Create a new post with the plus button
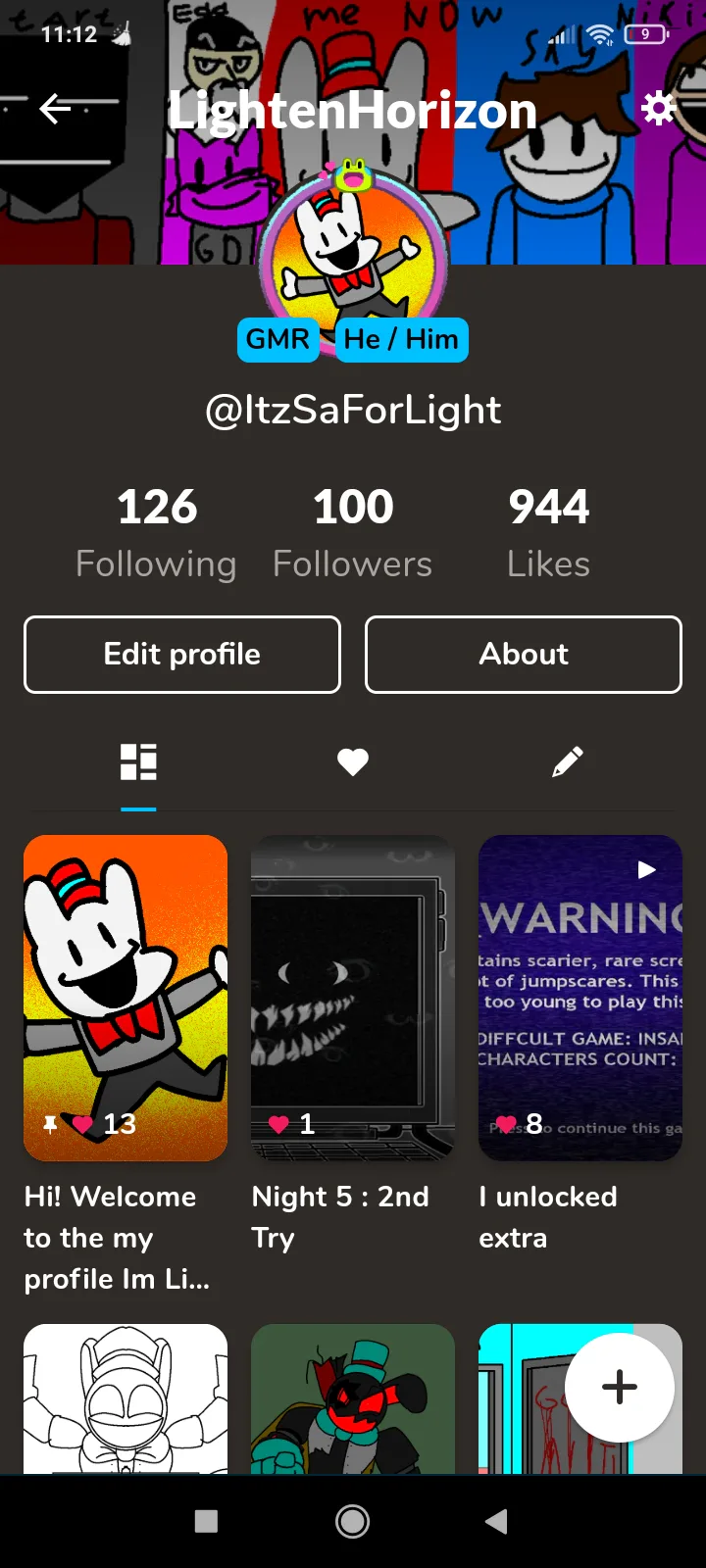This screenshot has width=706, height=1568. 620,1388
